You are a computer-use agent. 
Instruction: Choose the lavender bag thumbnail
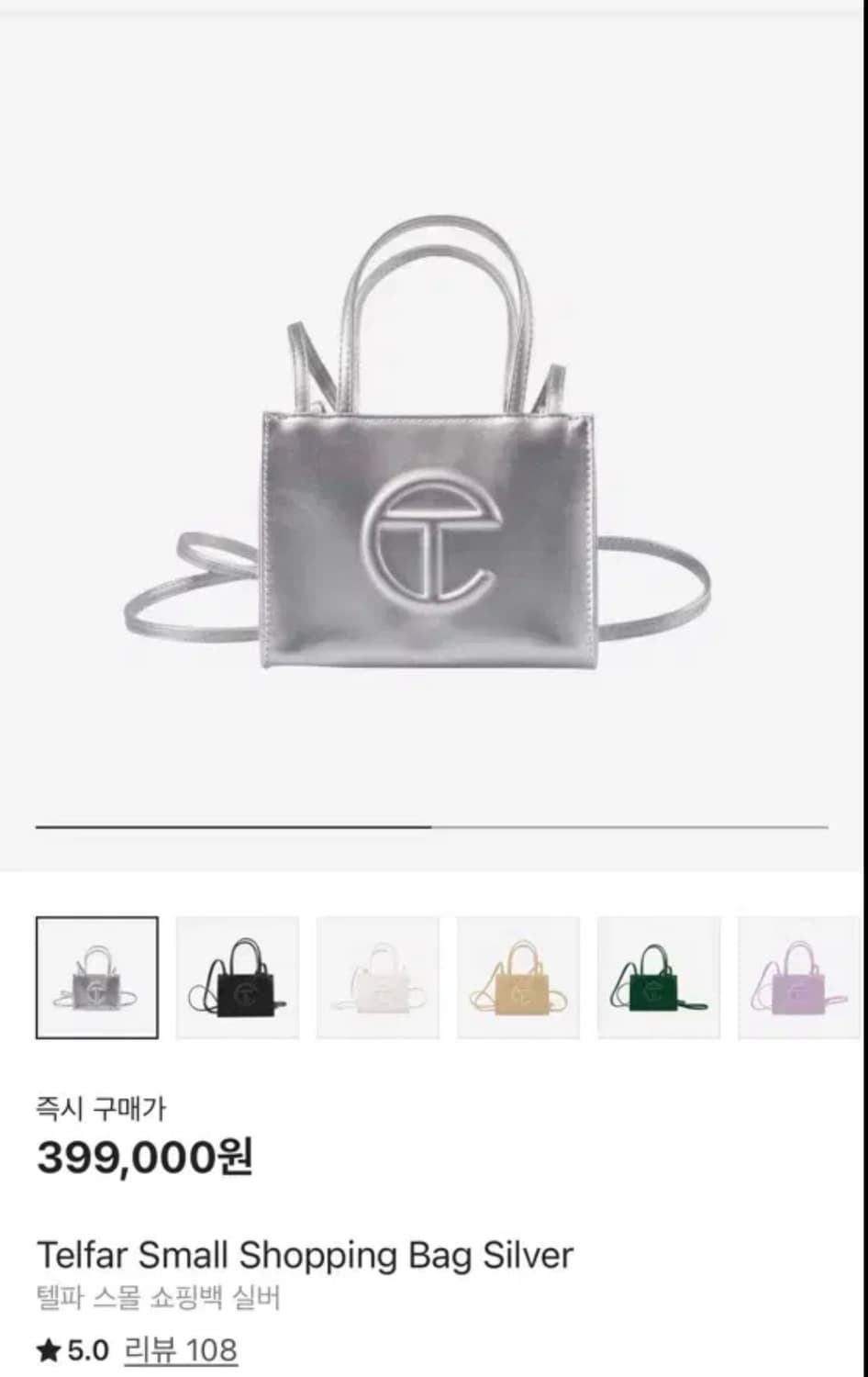(799, 976)
